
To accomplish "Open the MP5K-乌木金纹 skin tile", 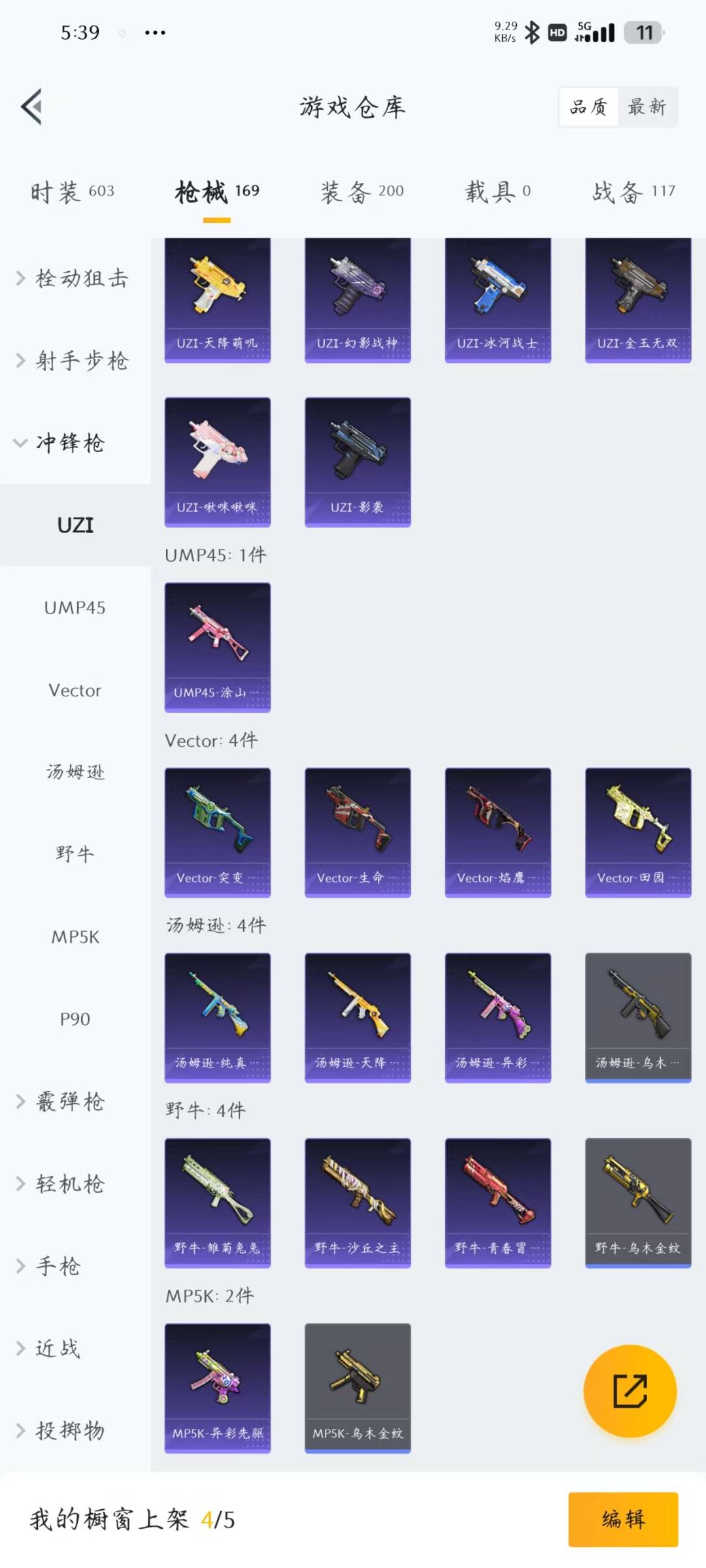I will pyautogui.click(x=358, y=1388).
